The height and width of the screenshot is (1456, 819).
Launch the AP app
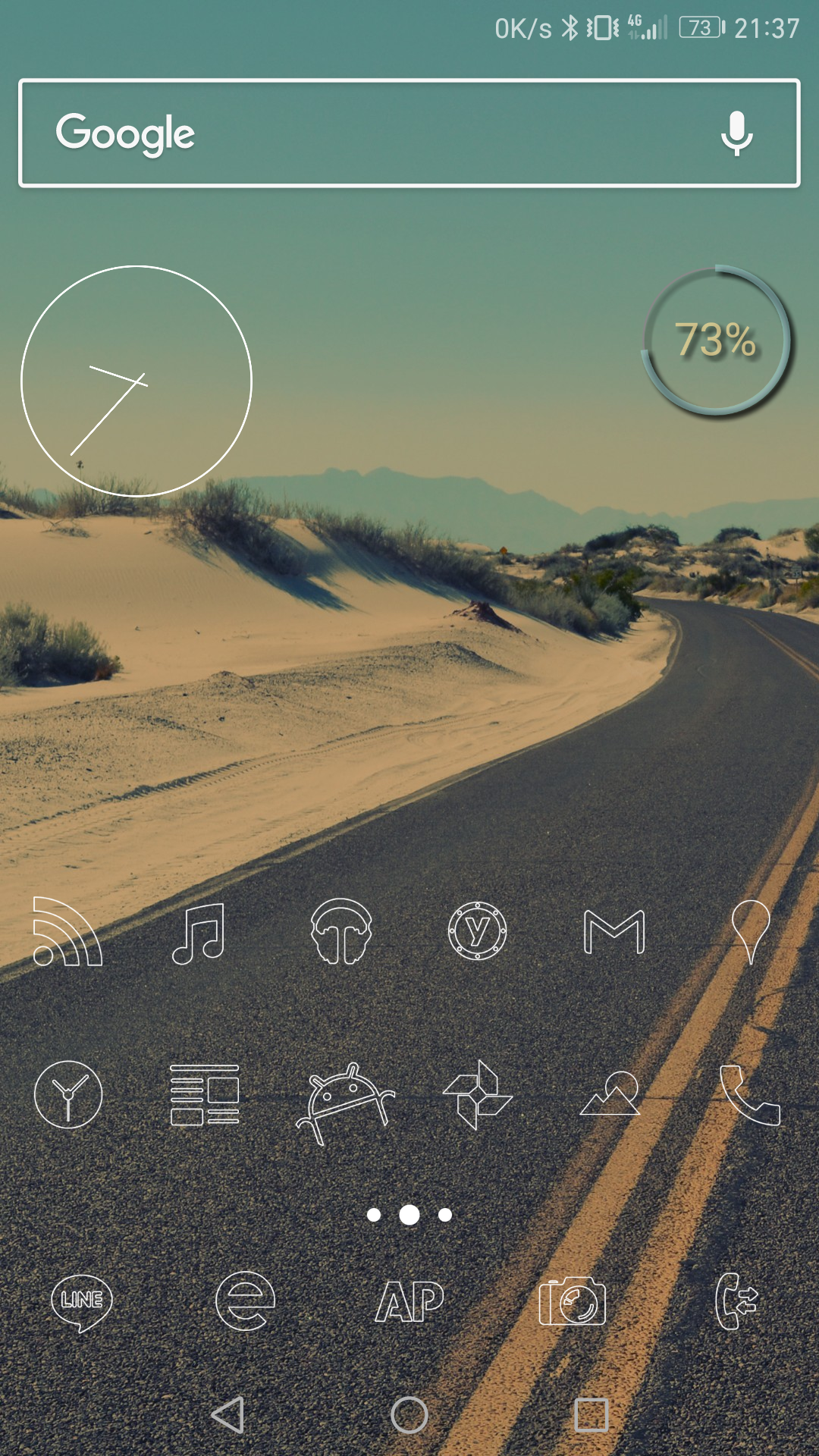409,1302
